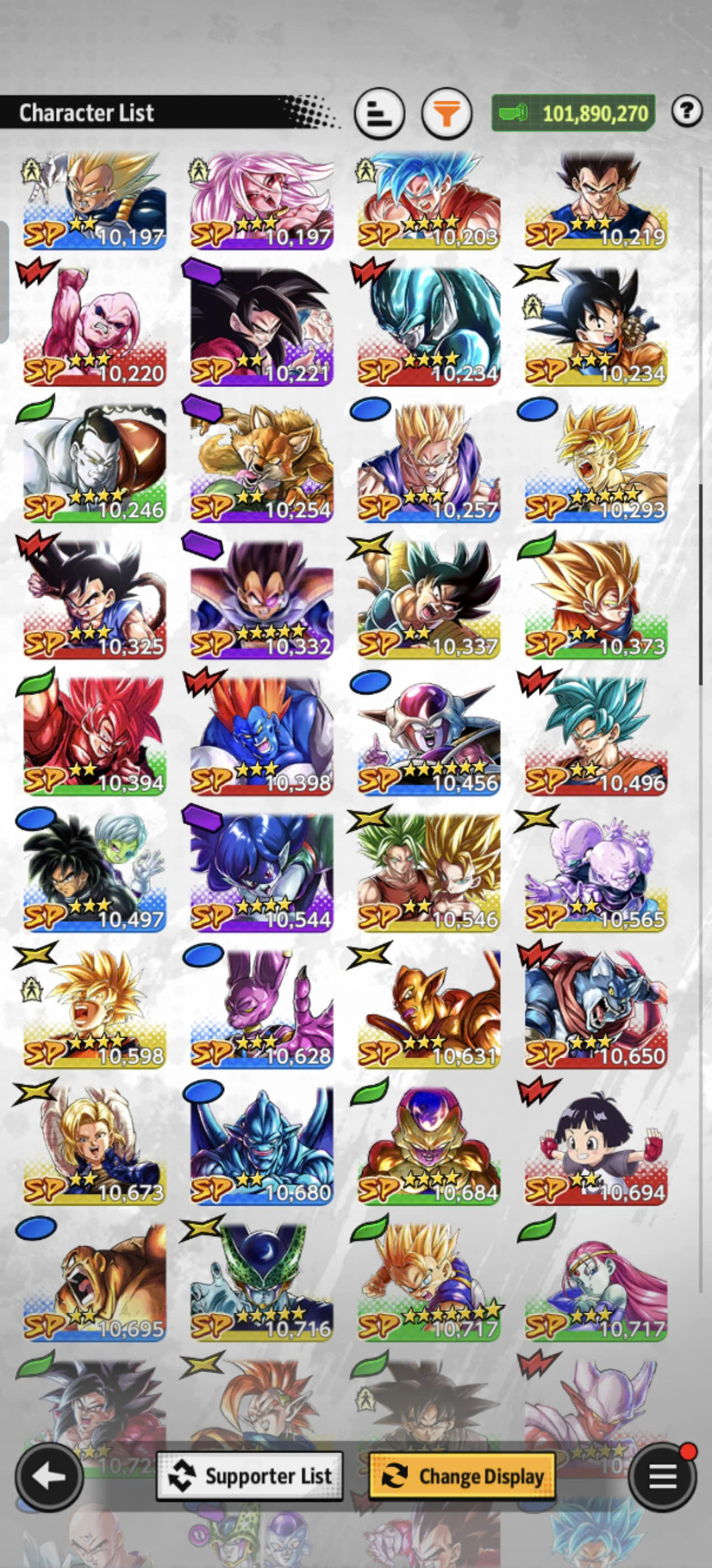Tap the Change Display button
712x1568 pixels.
462,1476
